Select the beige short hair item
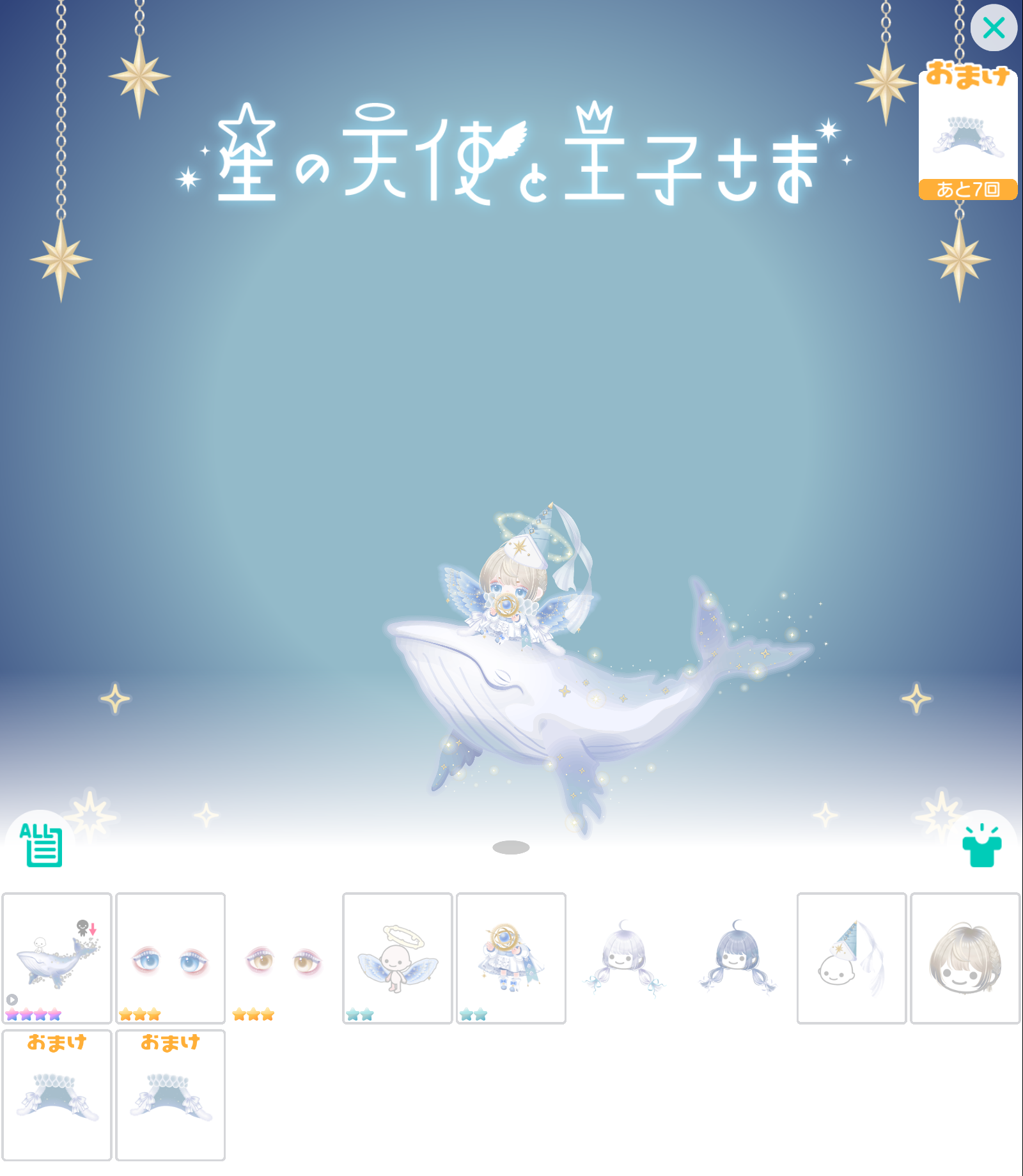1023x1176 pixels. tap(965, 958)
